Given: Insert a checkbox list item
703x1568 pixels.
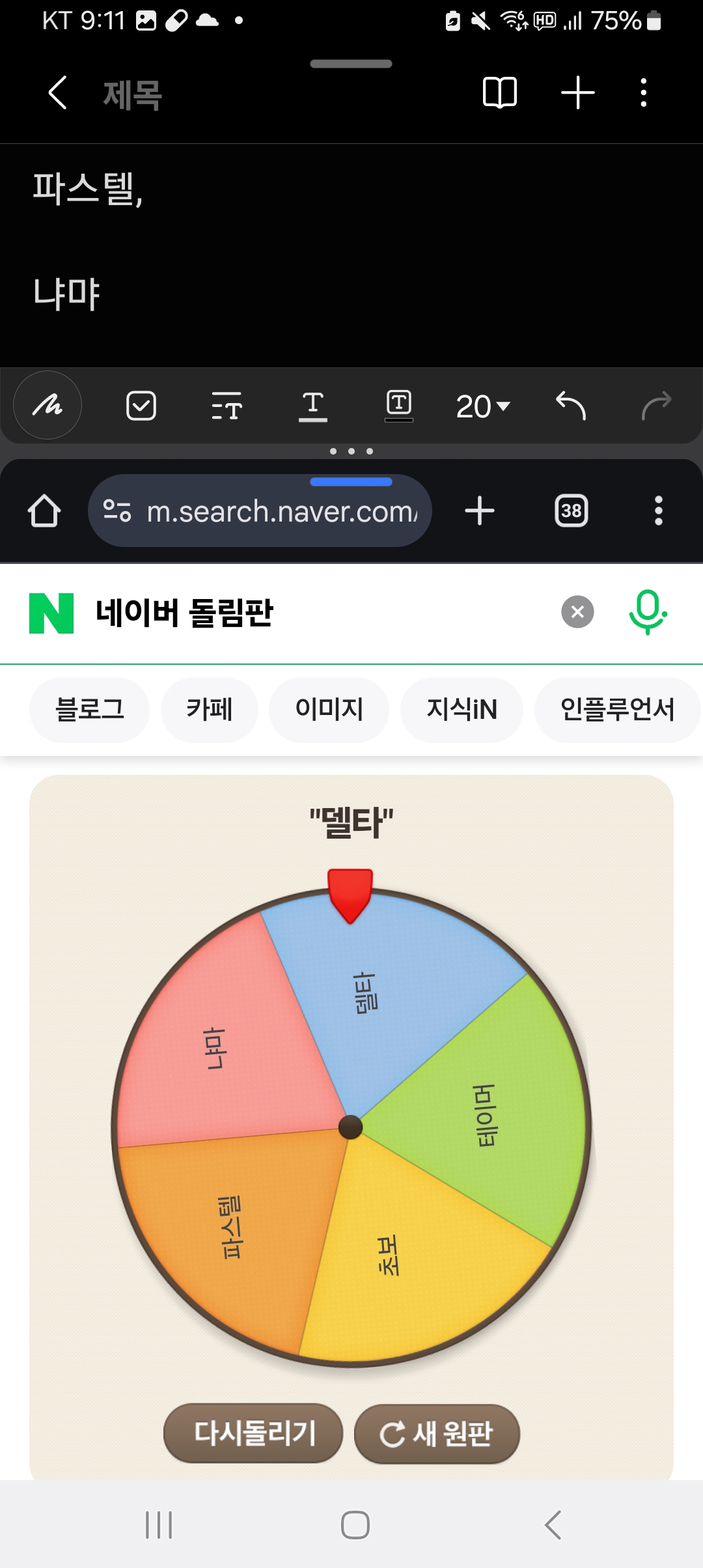Looking at the screenshot, I should (141, 406).
